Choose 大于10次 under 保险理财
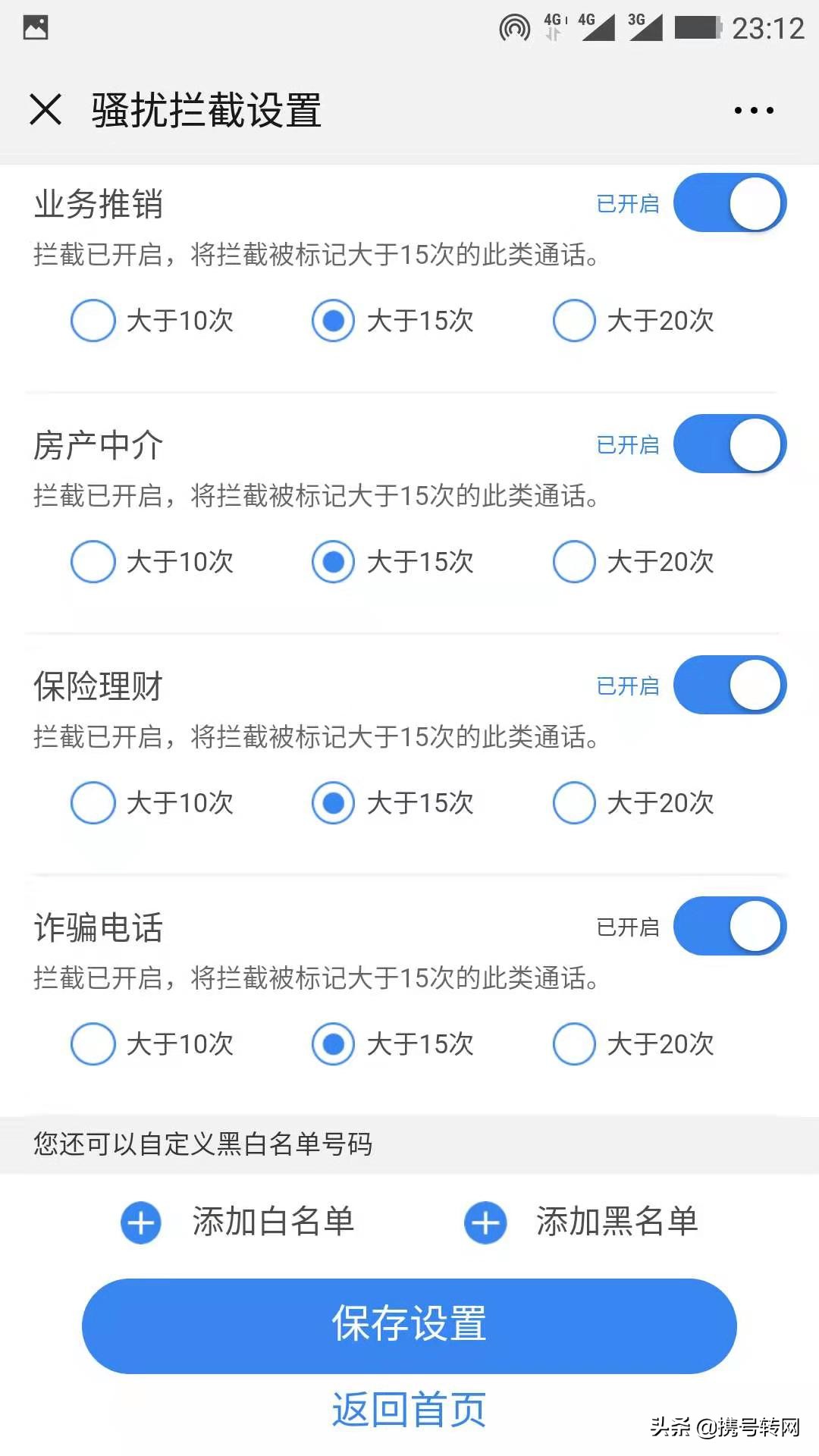 click(93, 802)
